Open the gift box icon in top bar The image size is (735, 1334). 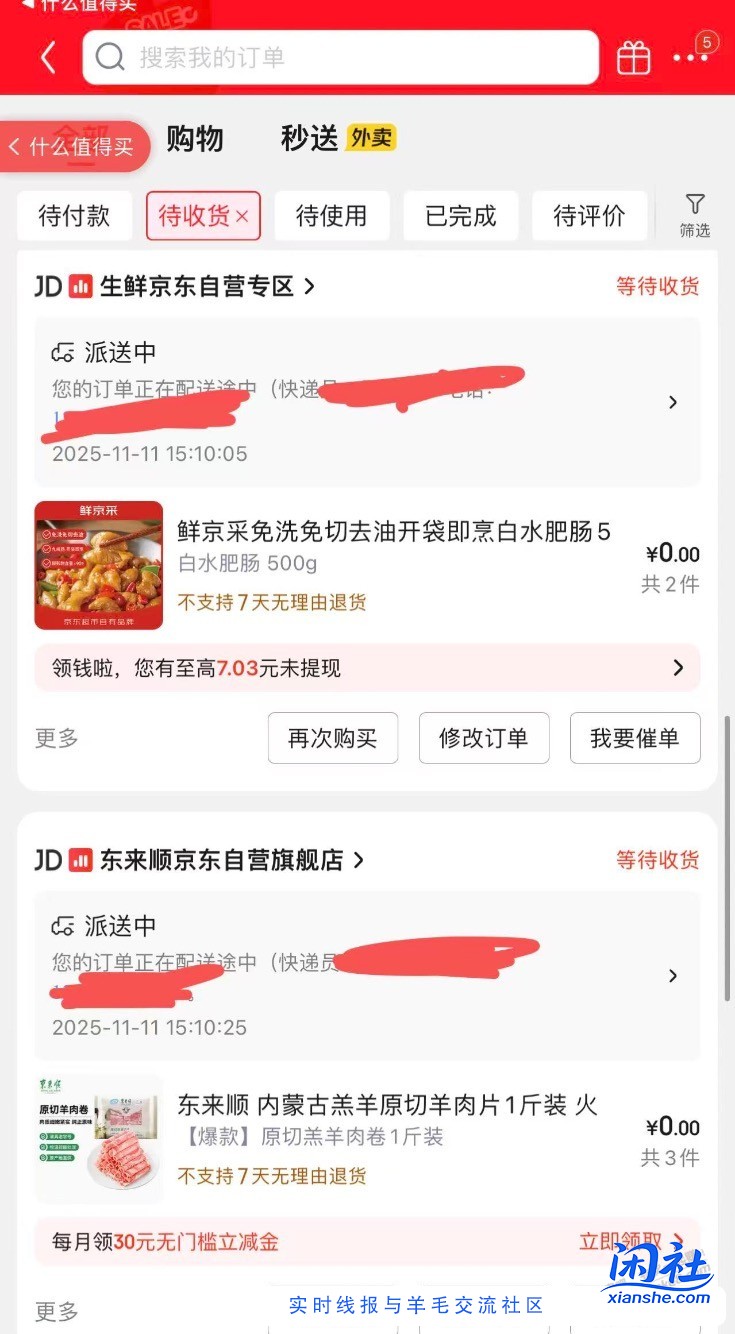[x=633, y=57]
